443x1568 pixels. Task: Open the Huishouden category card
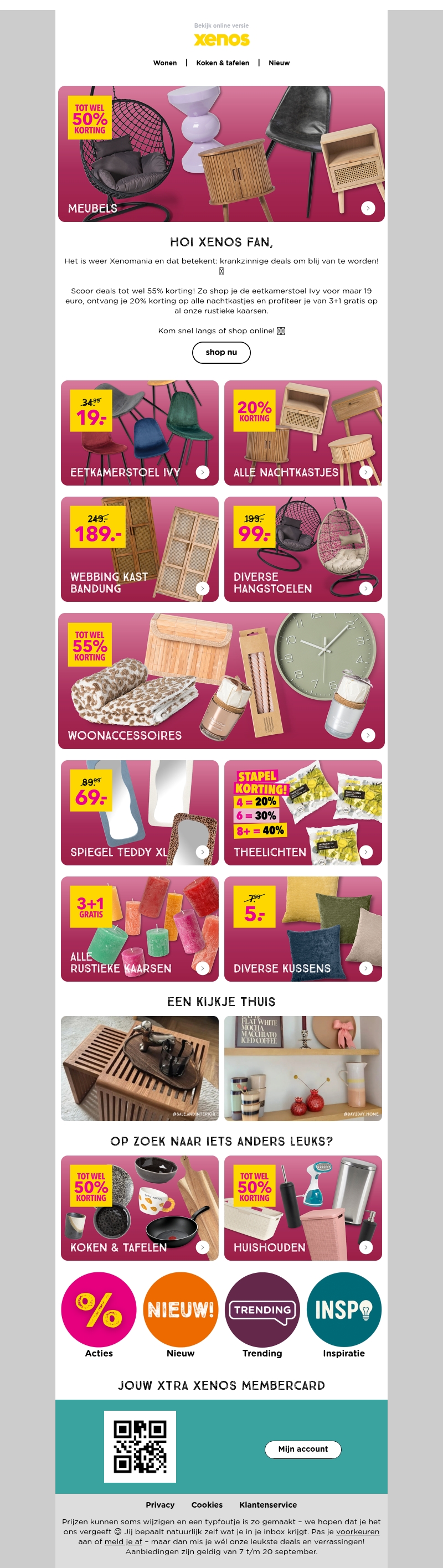[x=302, y=1208]
